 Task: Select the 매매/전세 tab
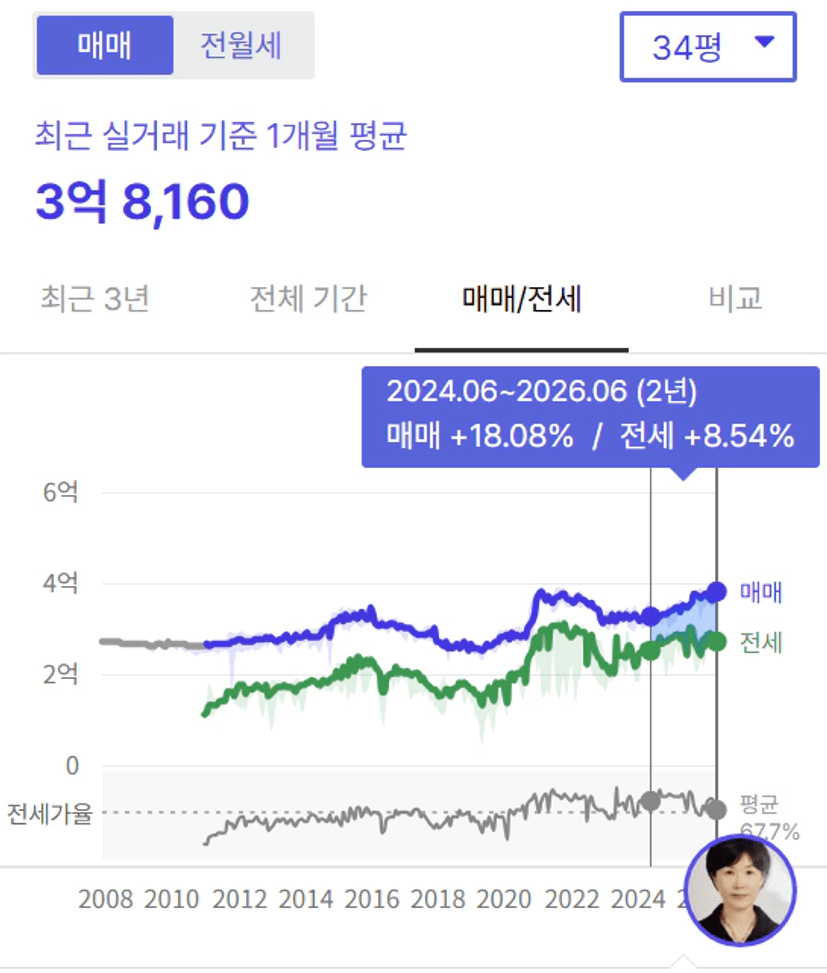[x=522, y=298]
